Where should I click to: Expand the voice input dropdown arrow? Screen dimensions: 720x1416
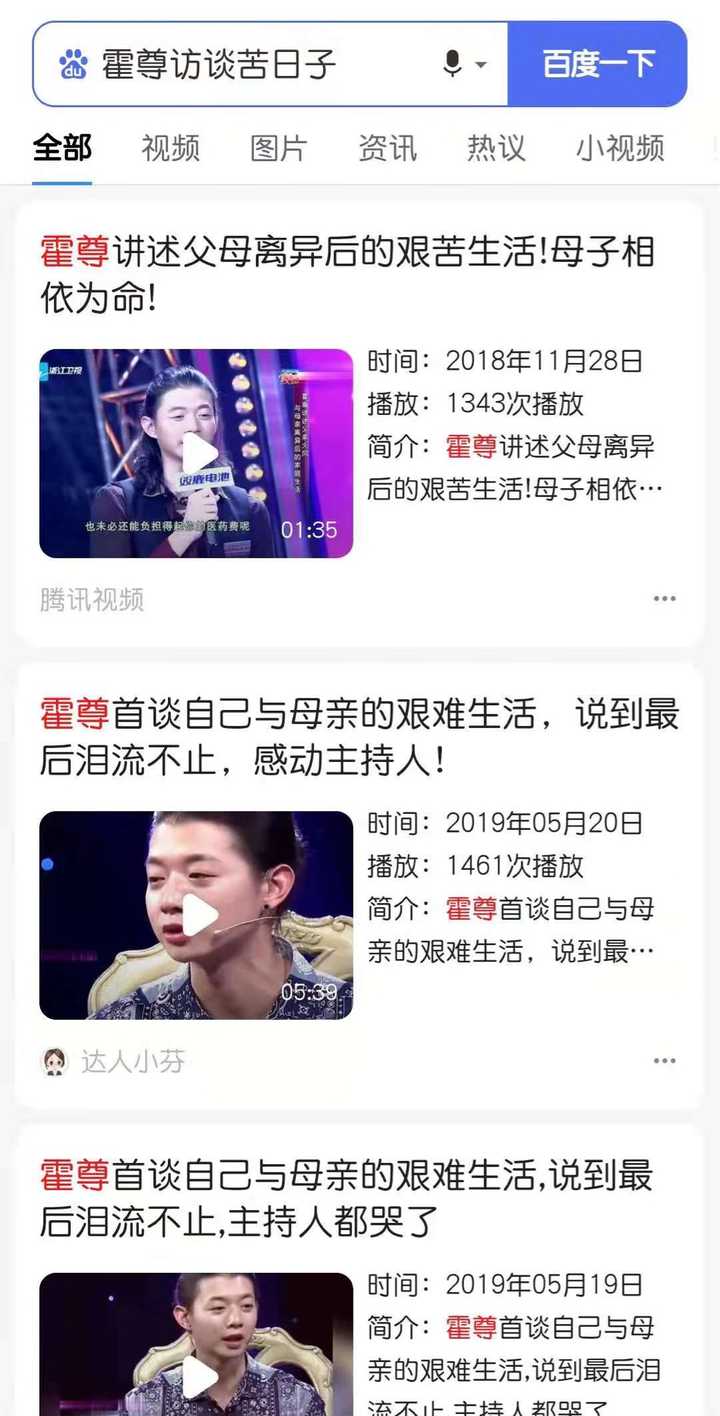click(x=479, y=62)
